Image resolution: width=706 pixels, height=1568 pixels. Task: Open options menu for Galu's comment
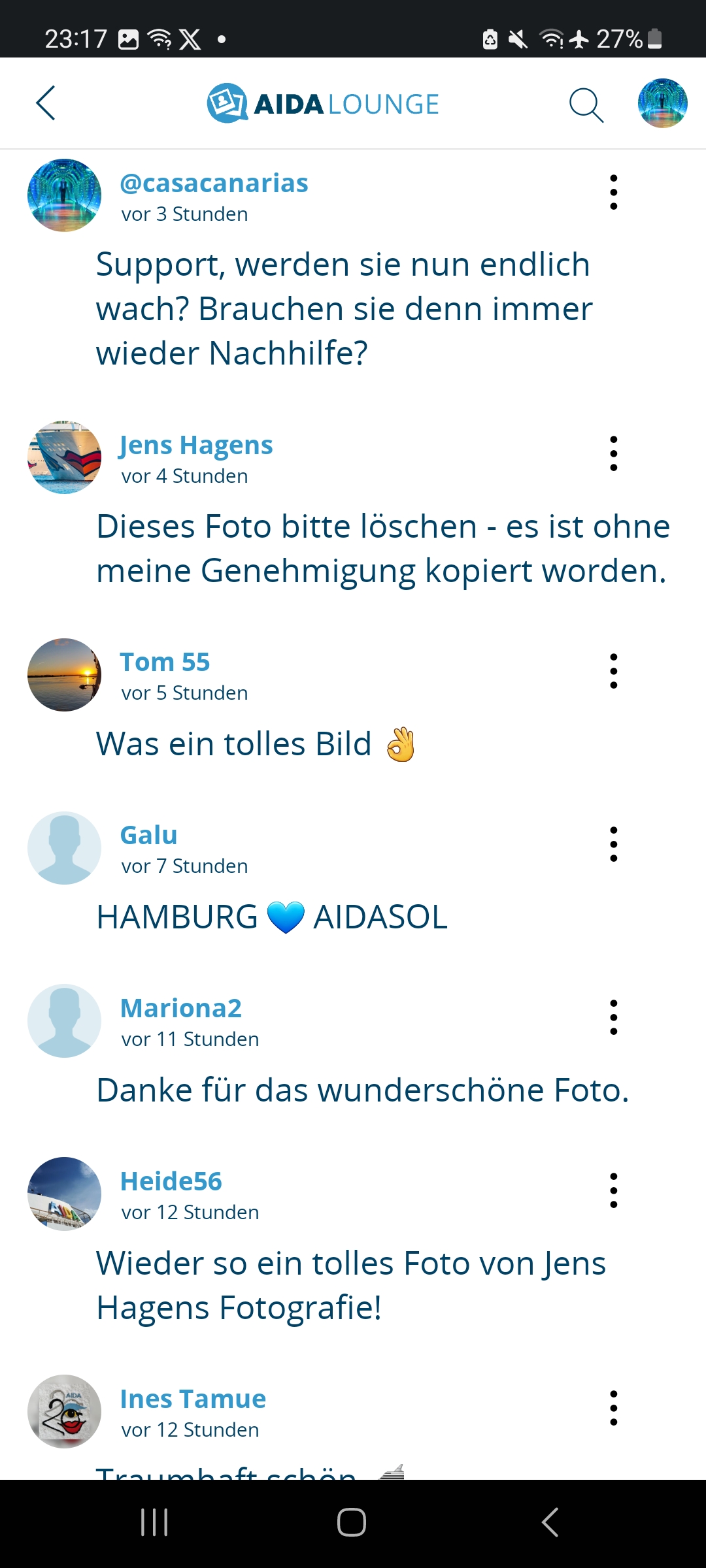[x=613, y=844]
